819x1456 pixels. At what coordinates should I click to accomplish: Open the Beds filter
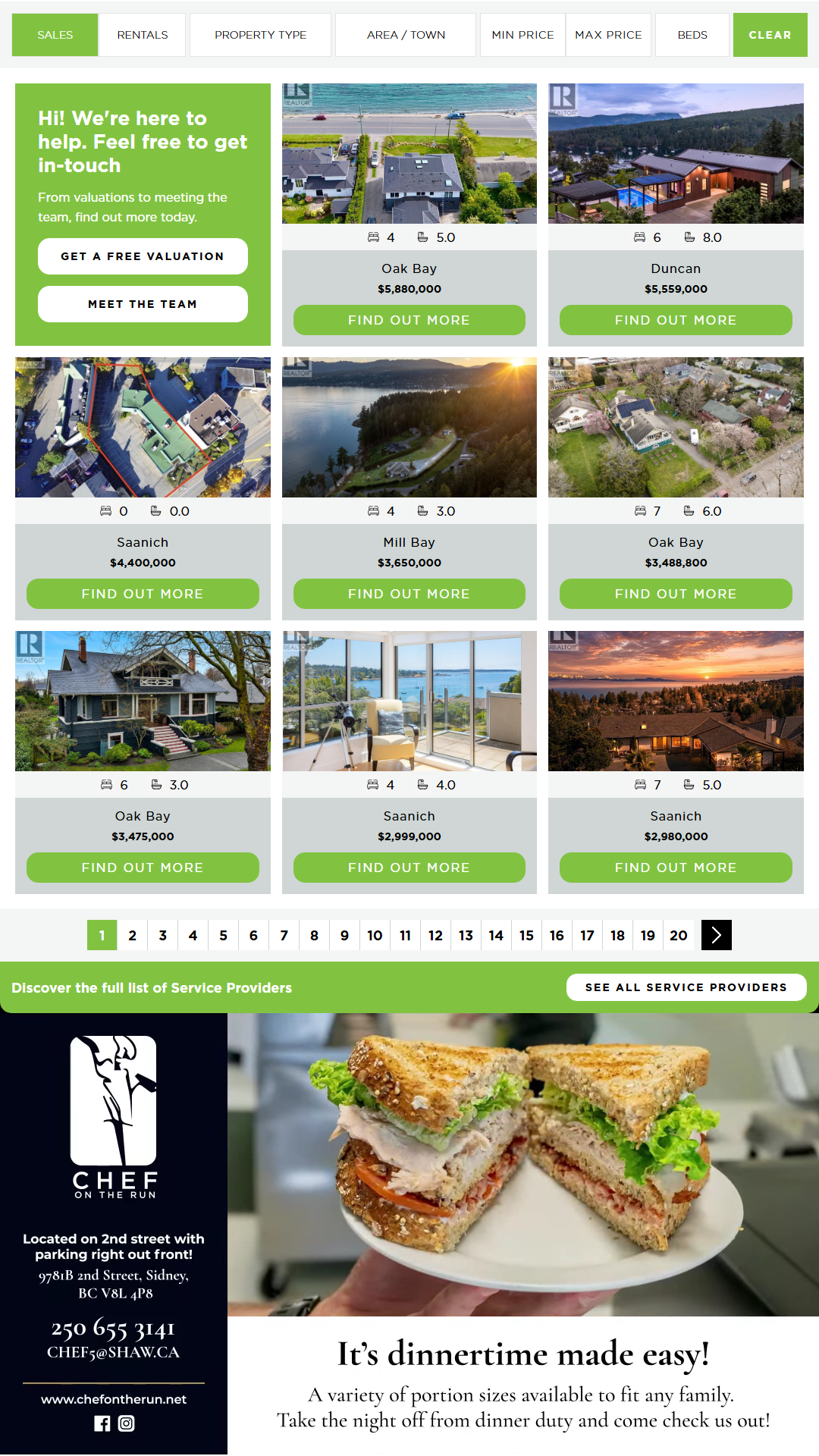[x=692, y=35]
